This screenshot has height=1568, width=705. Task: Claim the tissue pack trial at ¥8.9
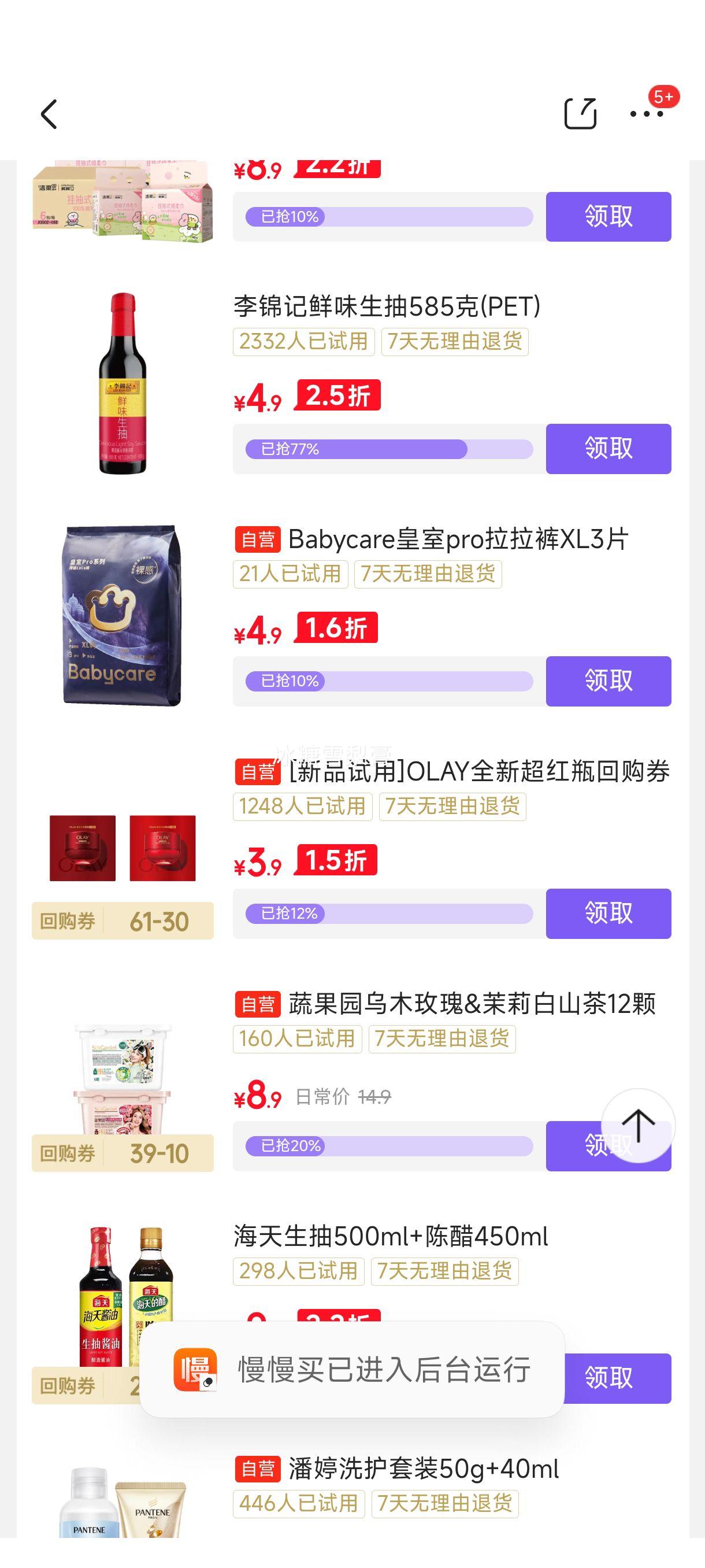pos(608,217)
